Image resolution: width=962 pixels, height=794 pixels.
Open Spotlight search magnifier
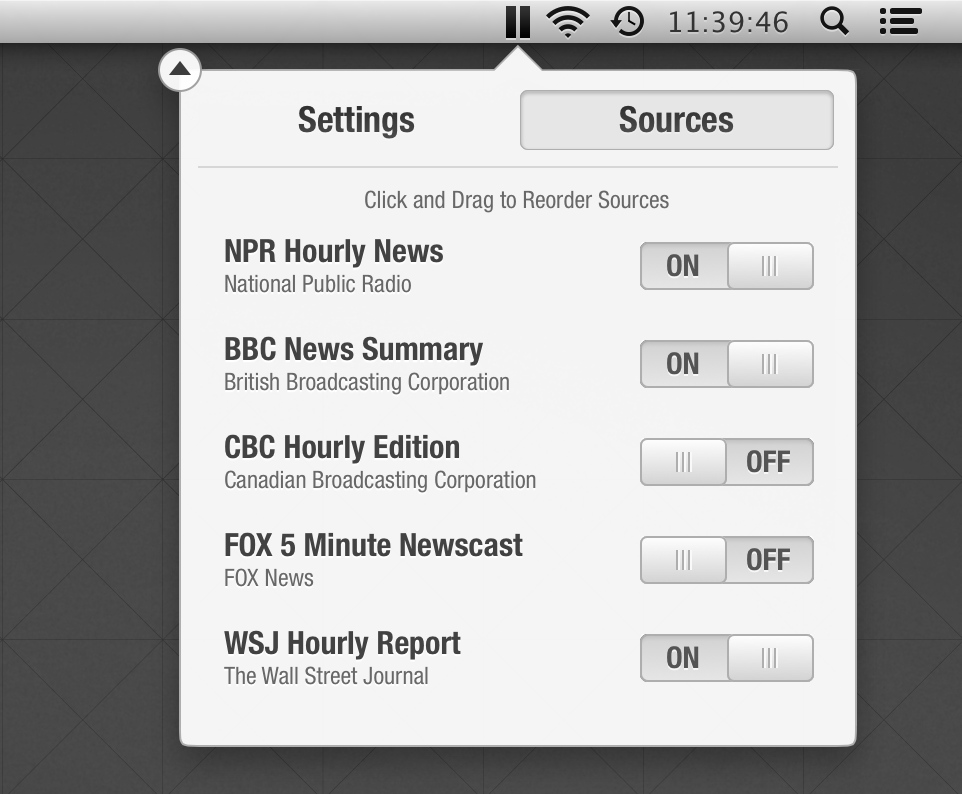pos(834,21)
